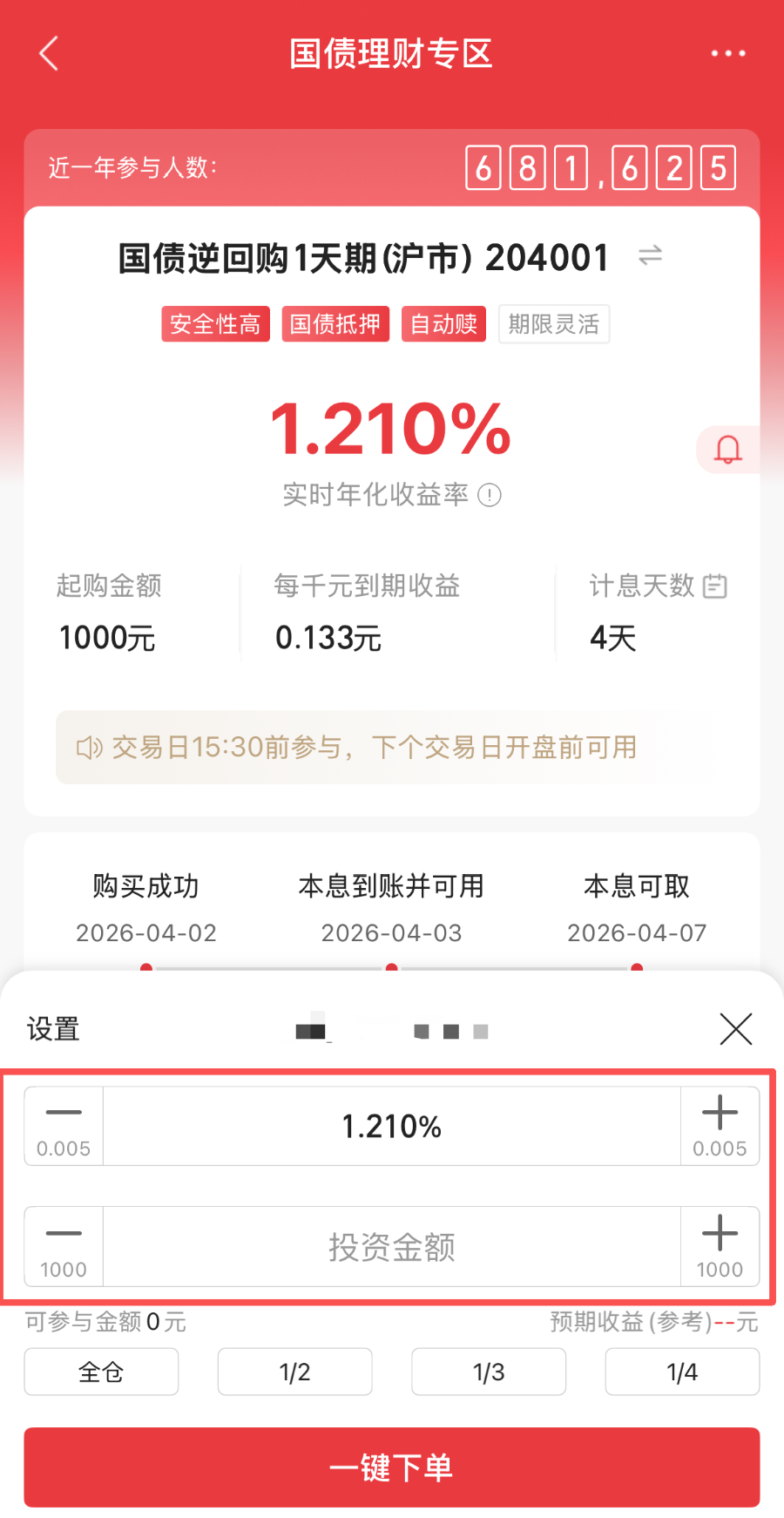Close the 设置 order panel
This screenshot has width=784, height=1518.
(x=736, y=1029)
